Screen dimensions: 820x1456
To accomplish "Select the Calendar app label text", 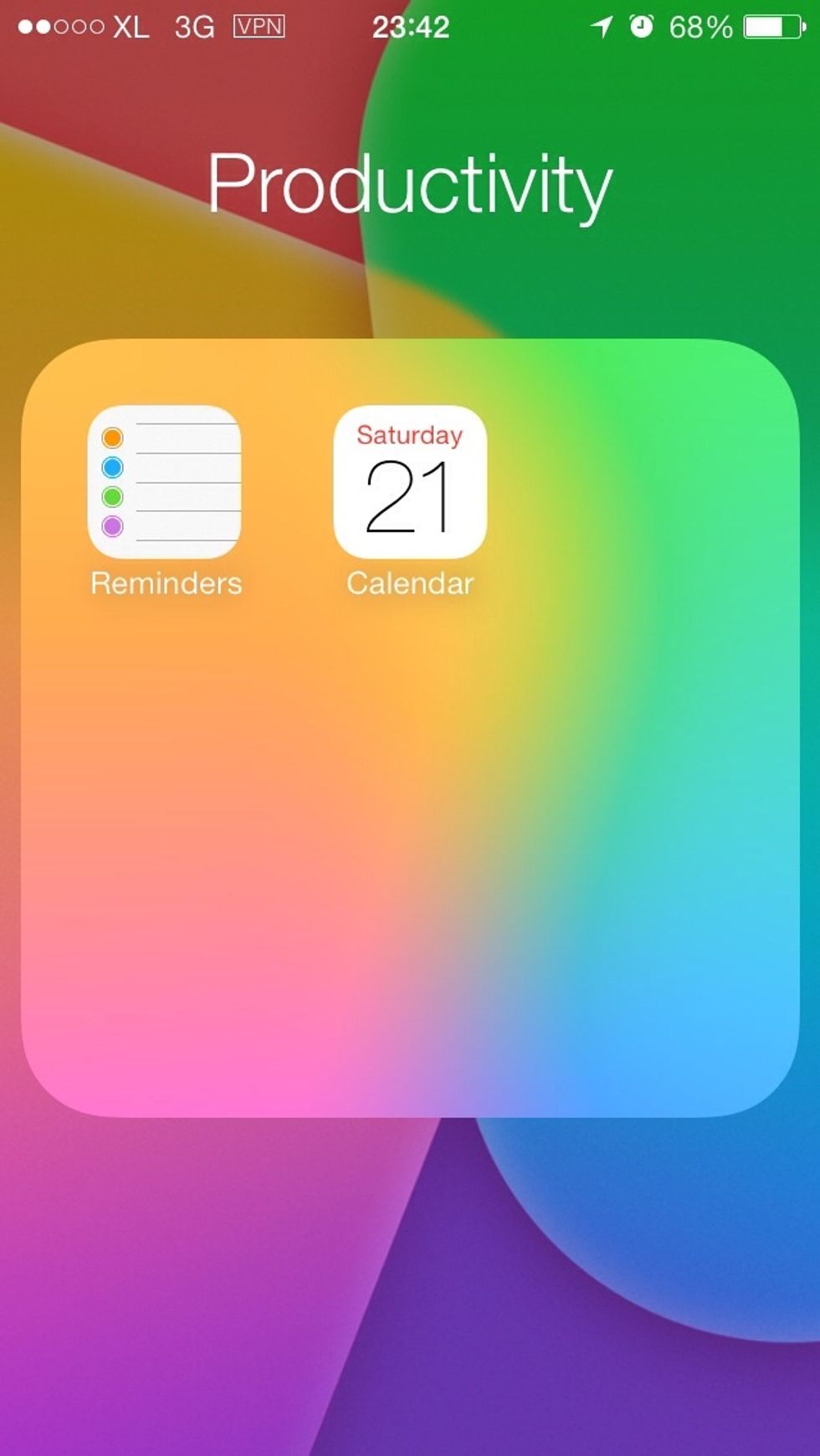I will 409,583.
